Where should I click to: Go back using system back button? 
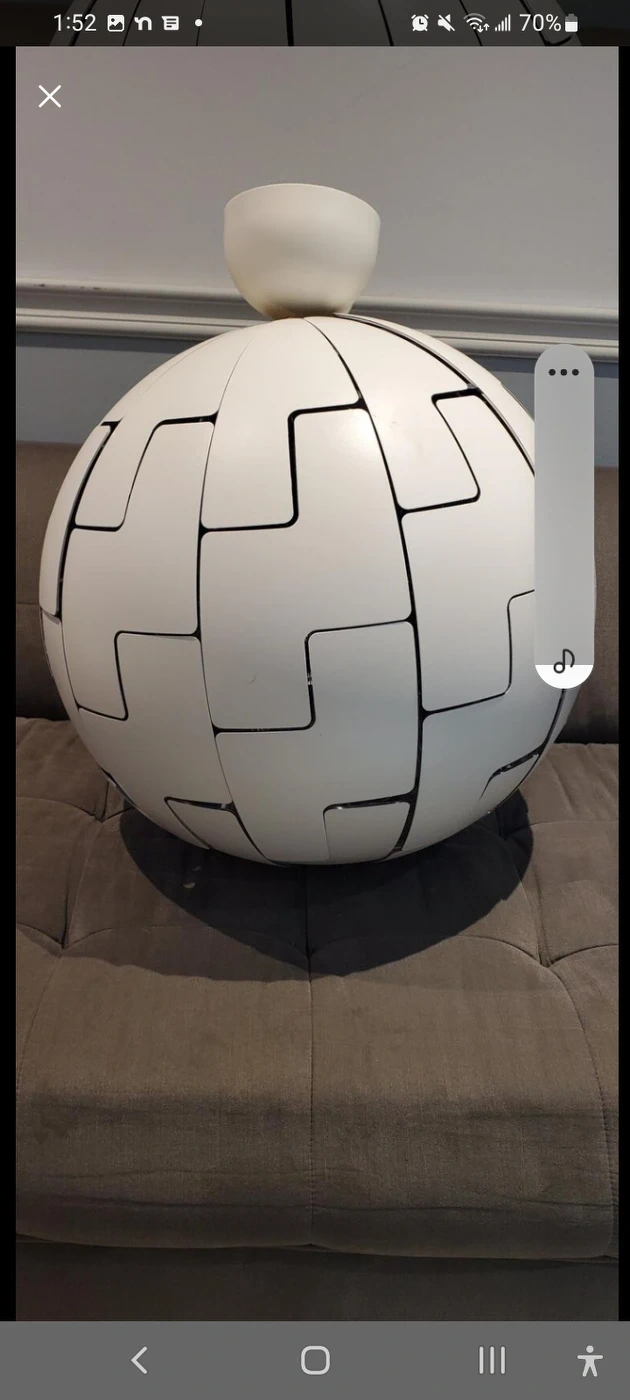tap(140, 1360)
